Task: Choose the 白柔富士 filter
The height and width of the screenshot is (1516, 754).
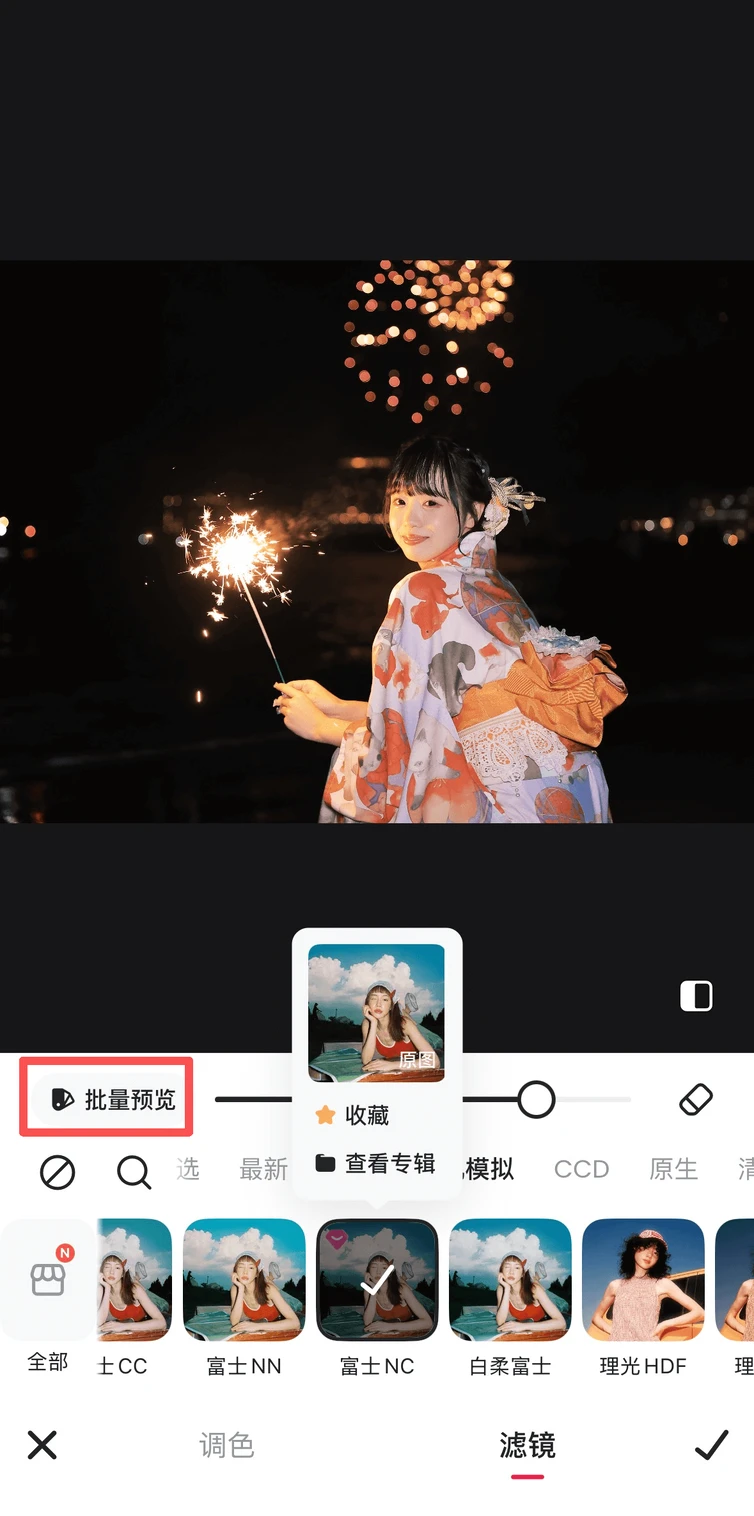Action: (510, 1280)
